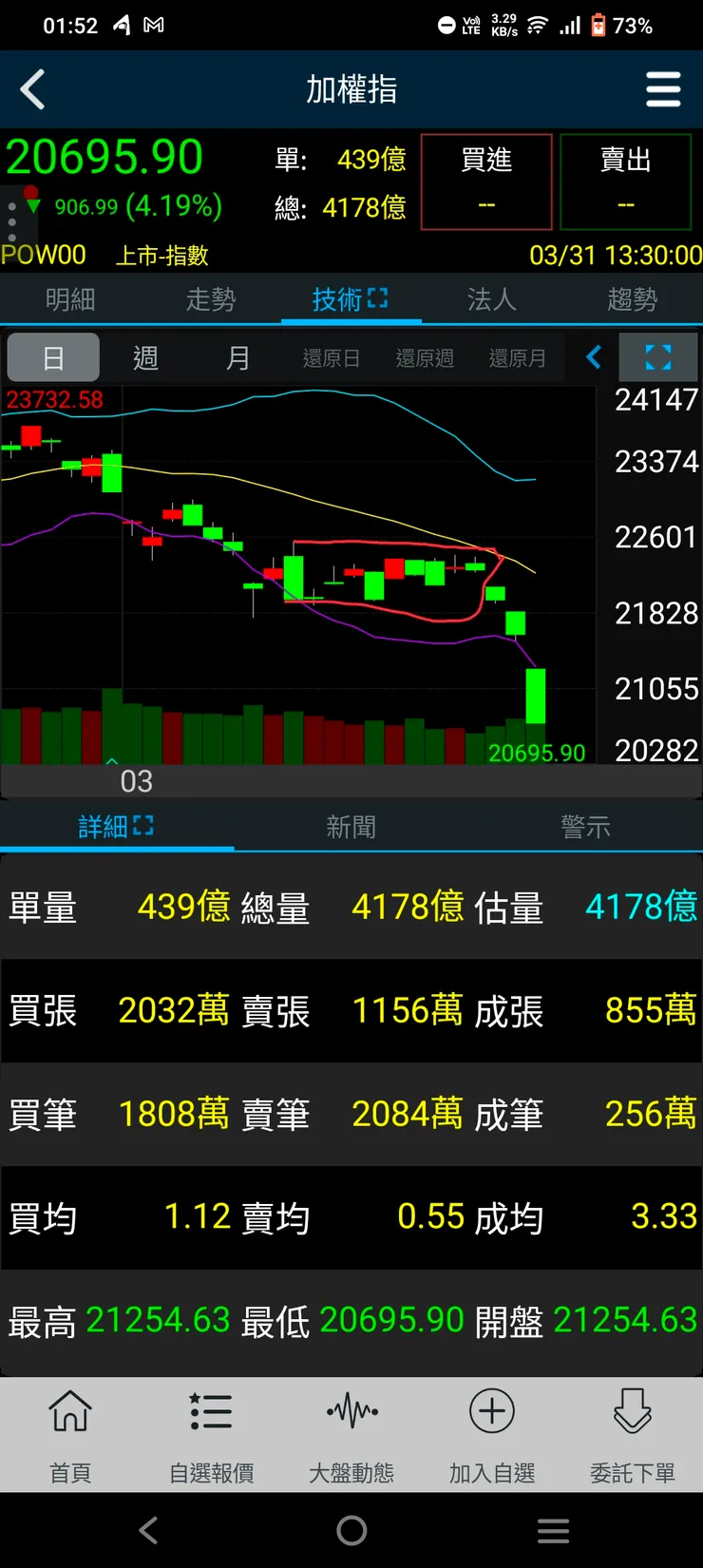Select the 月 monthly chart period

pos(237,358)
